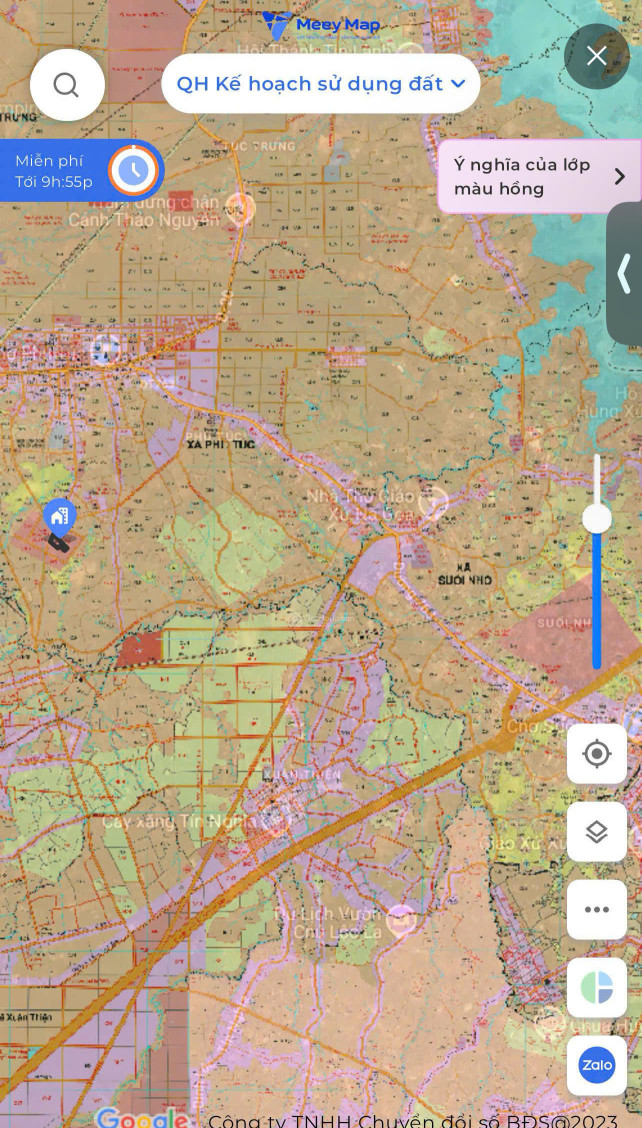Open Ý nghĩa của lớp màu hồng
This screenshot has width=642, height=1128.
539,177
